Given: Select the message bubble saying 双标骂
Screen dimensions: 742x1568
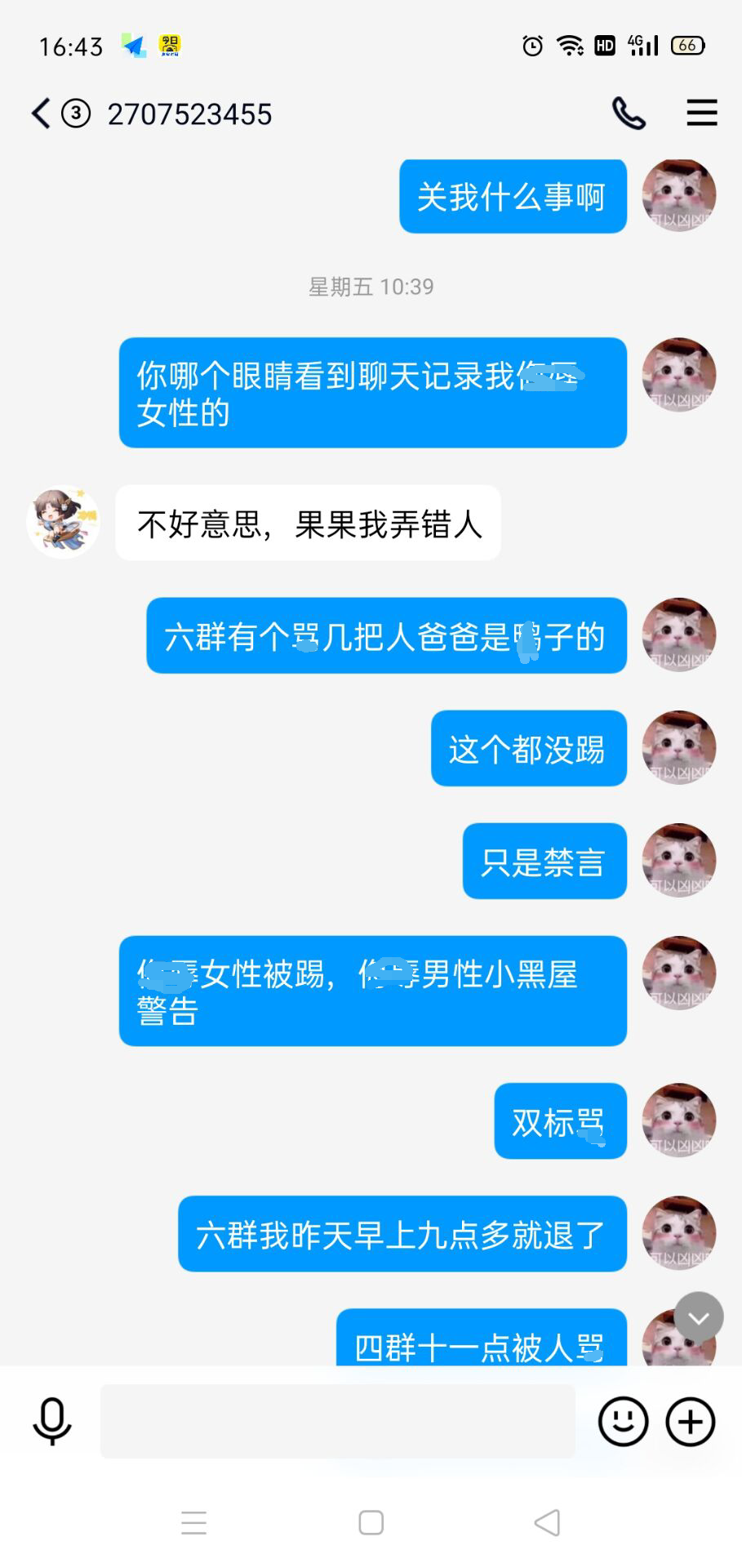Looking at the screenshot, I should click(559, 1121).
